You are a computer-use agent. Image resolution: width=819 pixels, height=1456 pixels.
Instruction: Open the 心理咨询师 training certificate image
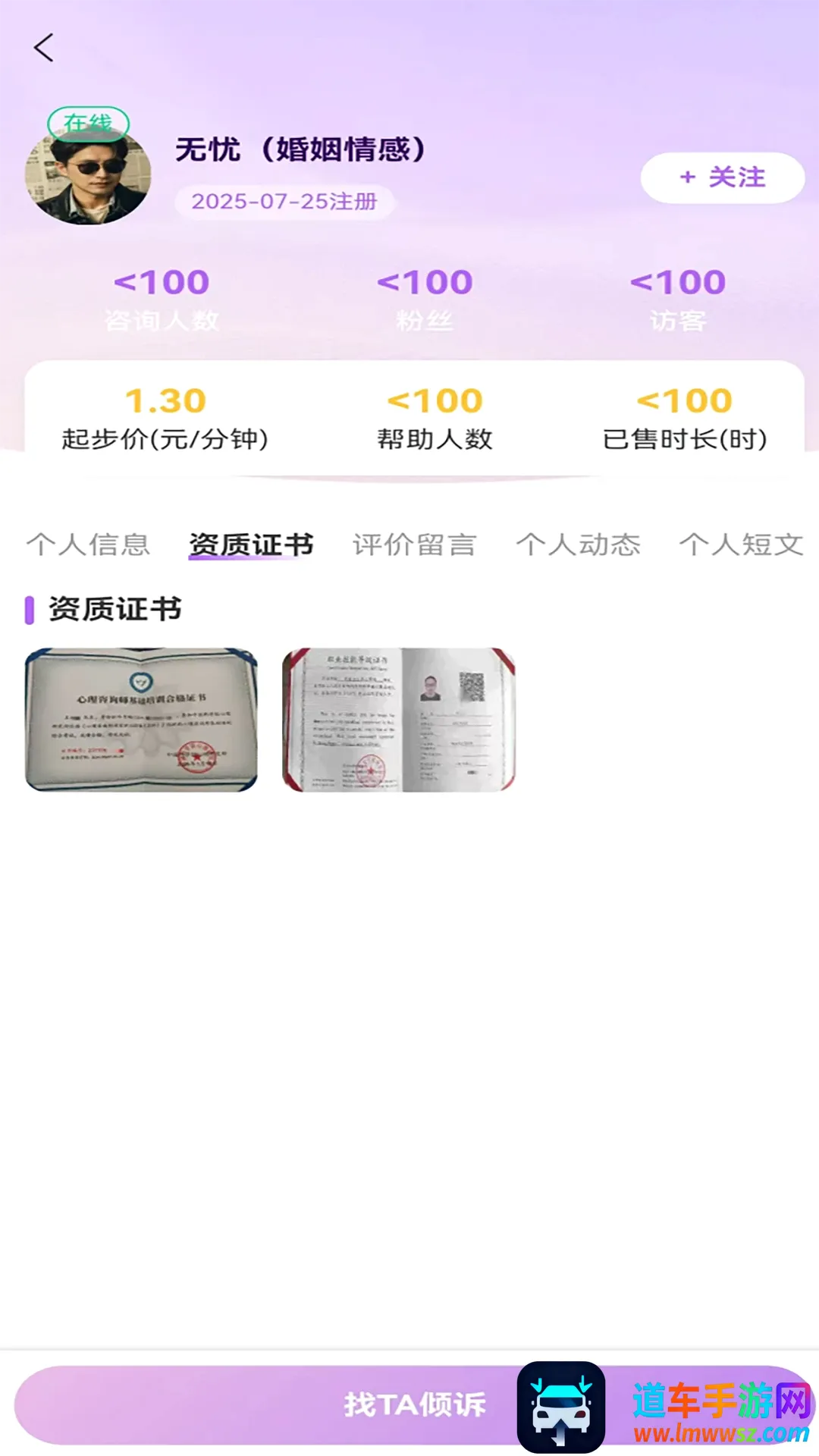click(x=141, y=720)
